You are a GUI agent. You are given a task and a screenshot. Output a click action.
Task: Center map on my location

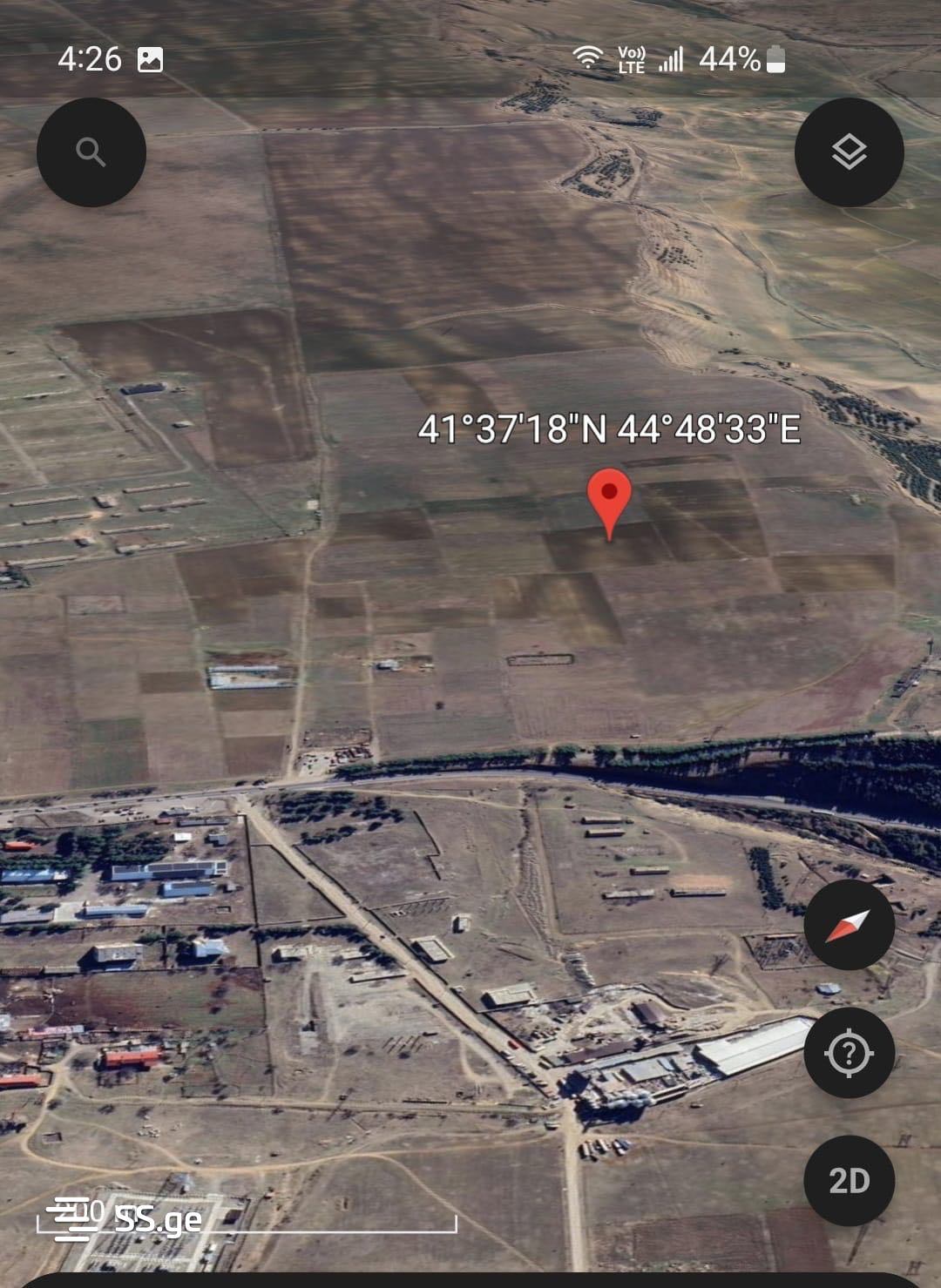tap(849, 1054)
